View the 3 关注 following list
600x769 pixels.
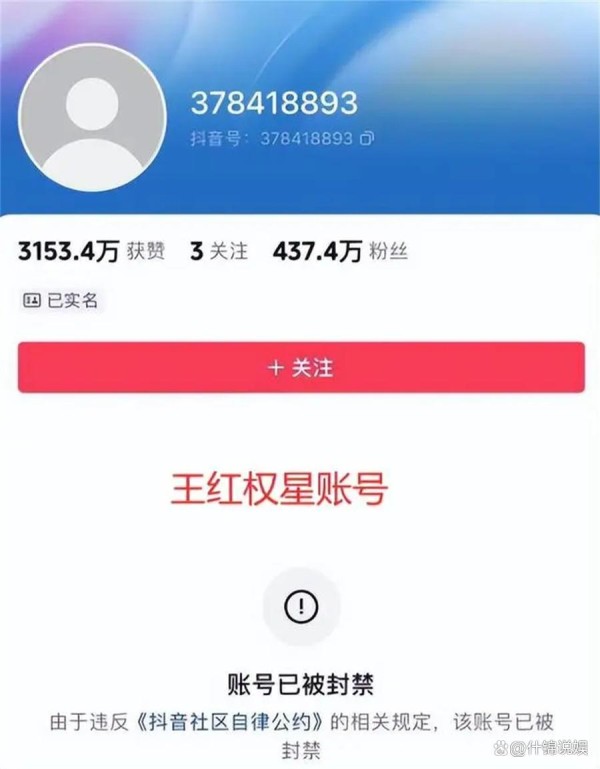click(218, 251)
